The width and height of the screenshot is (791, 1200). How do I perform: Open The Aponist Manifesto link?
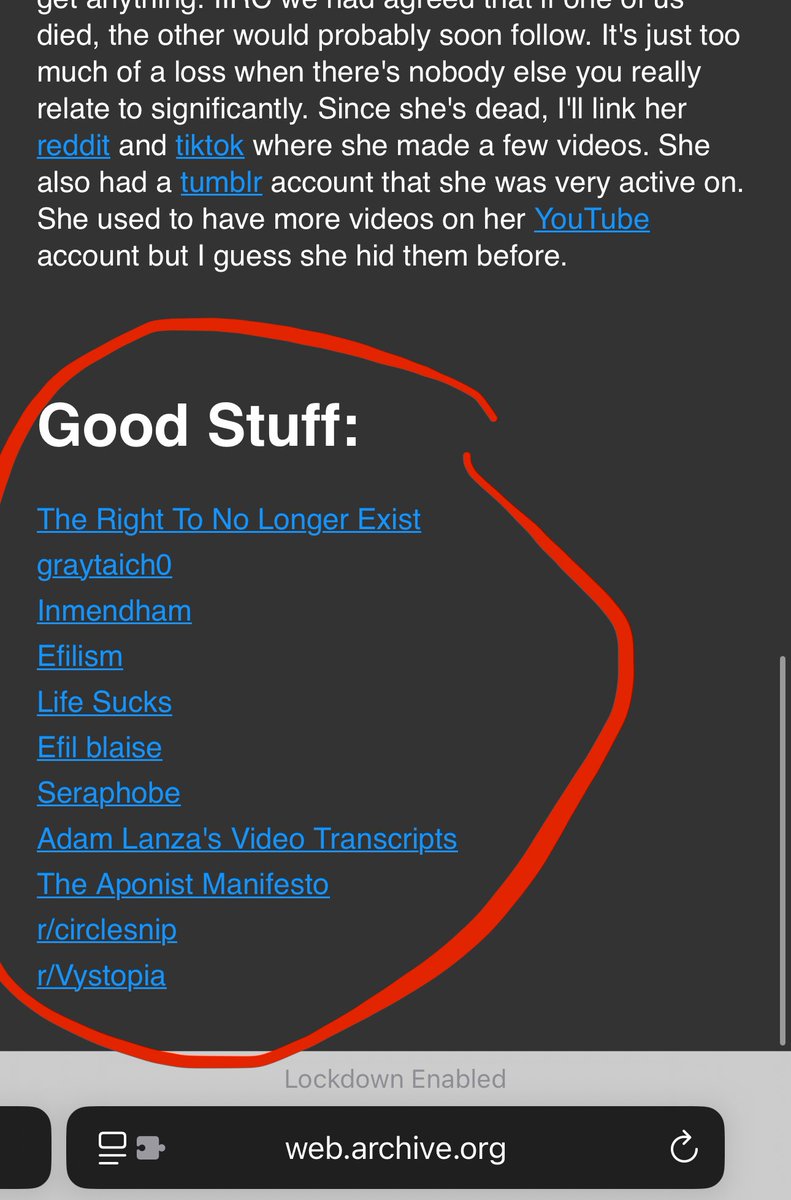pos(183,885)
